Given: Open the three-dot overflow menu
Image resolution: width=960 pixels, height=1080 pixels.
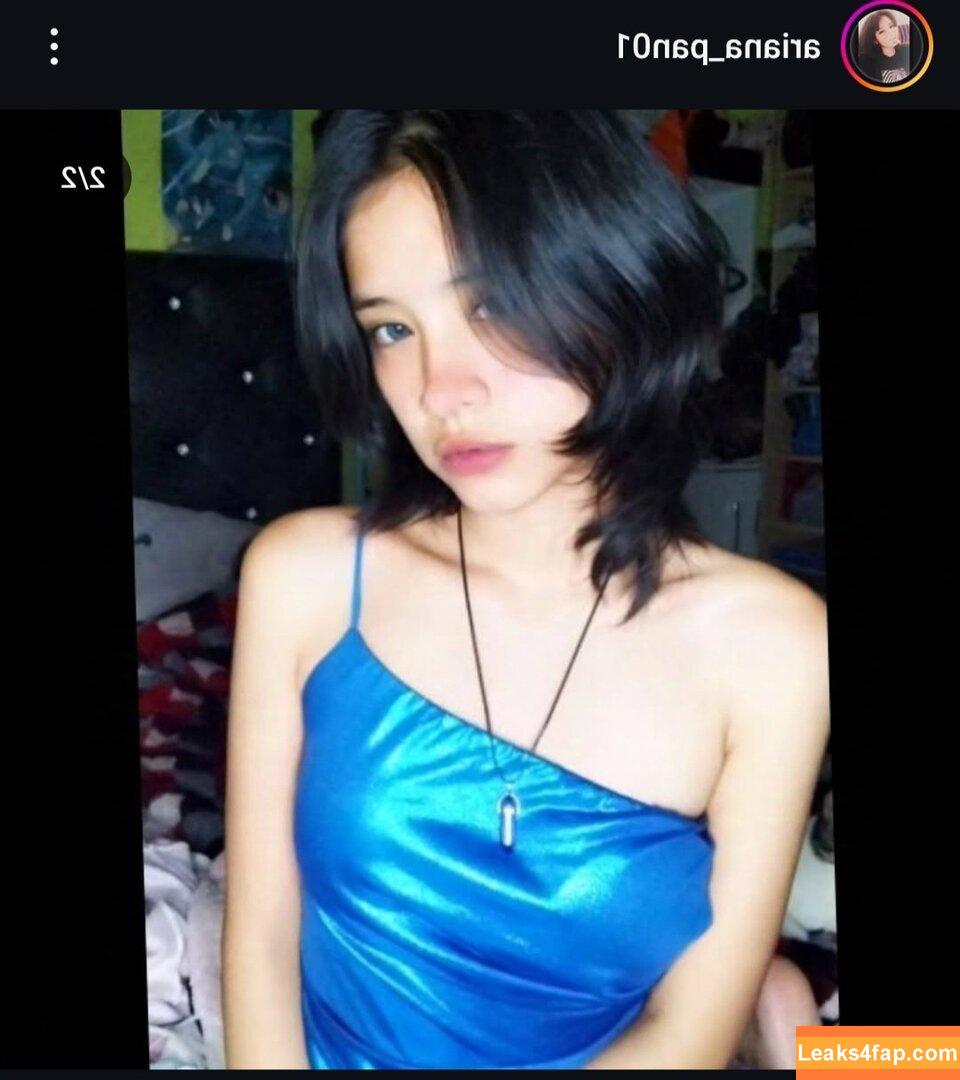Looking at the screenshot, I should pos(54,47).
